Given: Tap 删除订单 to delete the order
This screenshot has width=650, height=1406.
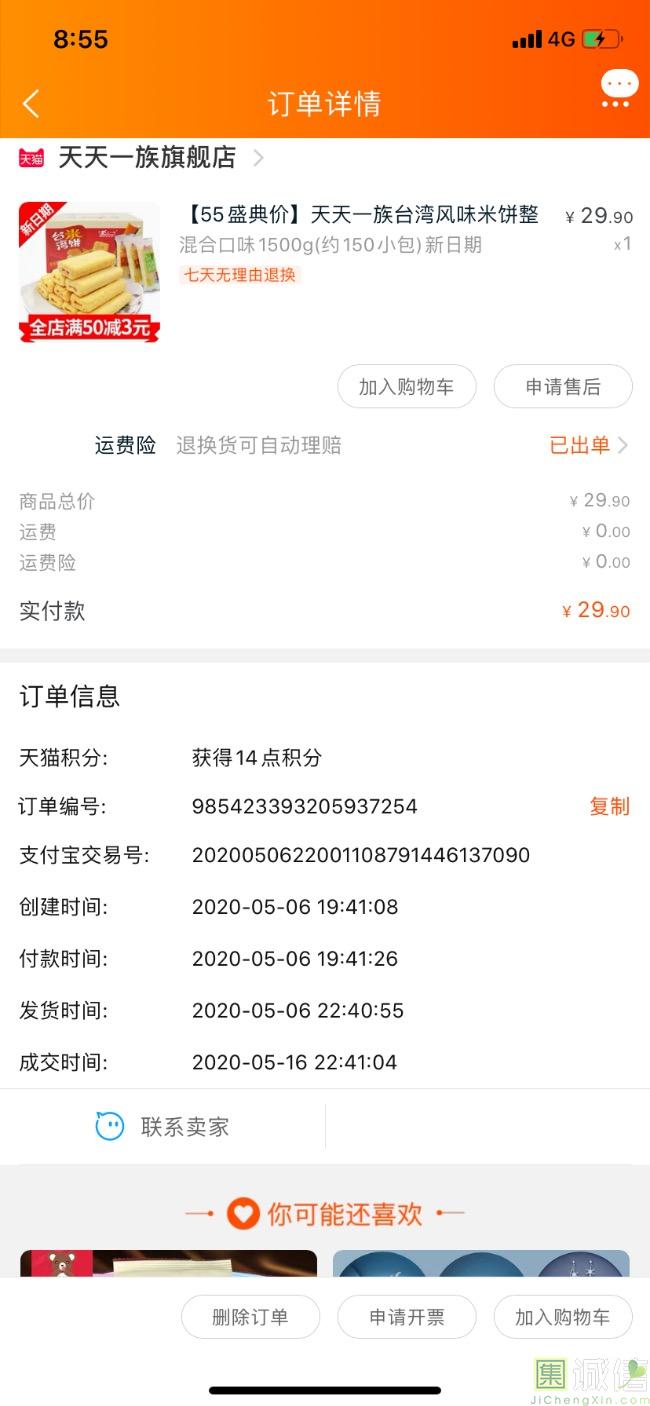Looking at the screenshot, I should click(x=250, y=1317).
